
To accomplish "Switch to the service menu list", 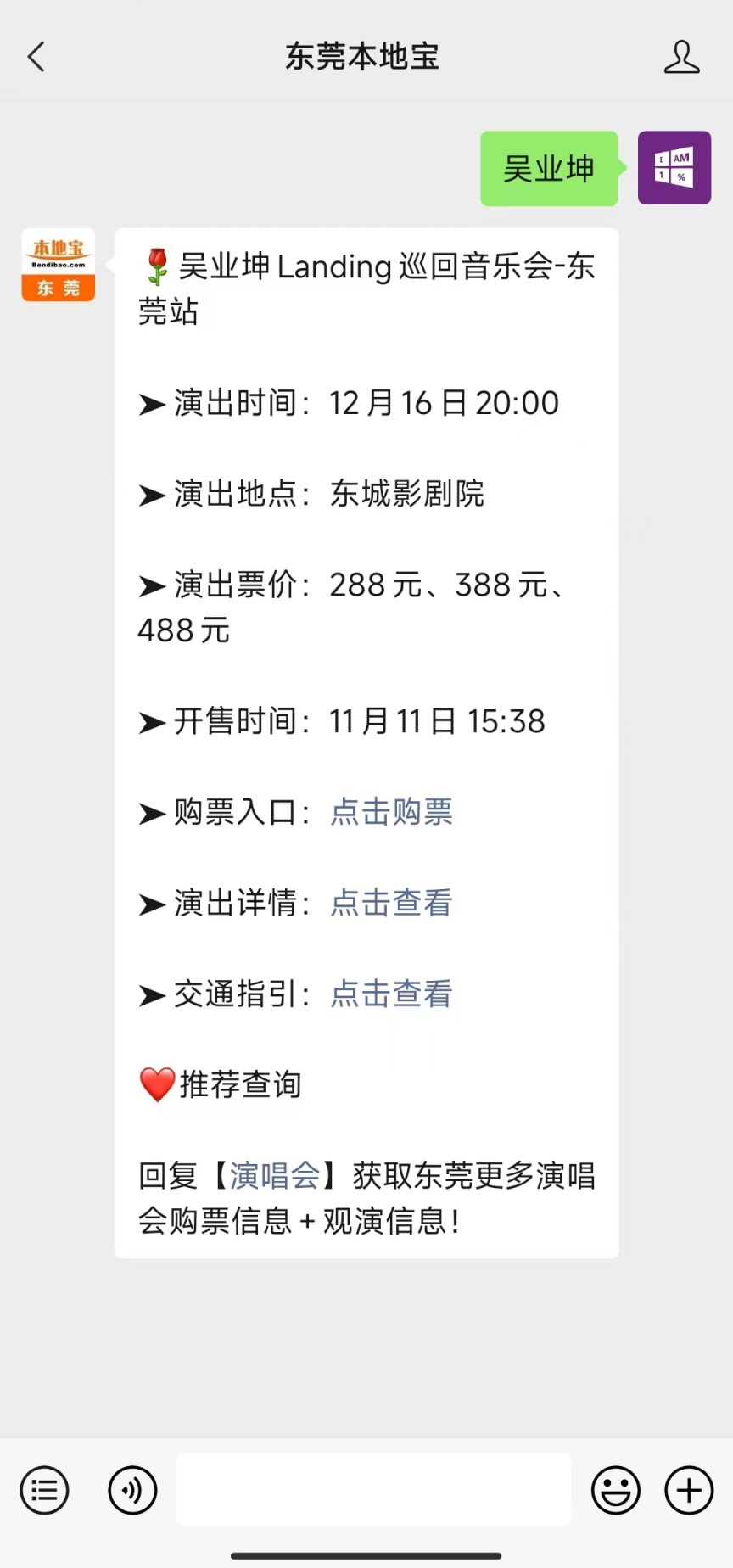I will pyautogui.click(x=44, y=1490).
